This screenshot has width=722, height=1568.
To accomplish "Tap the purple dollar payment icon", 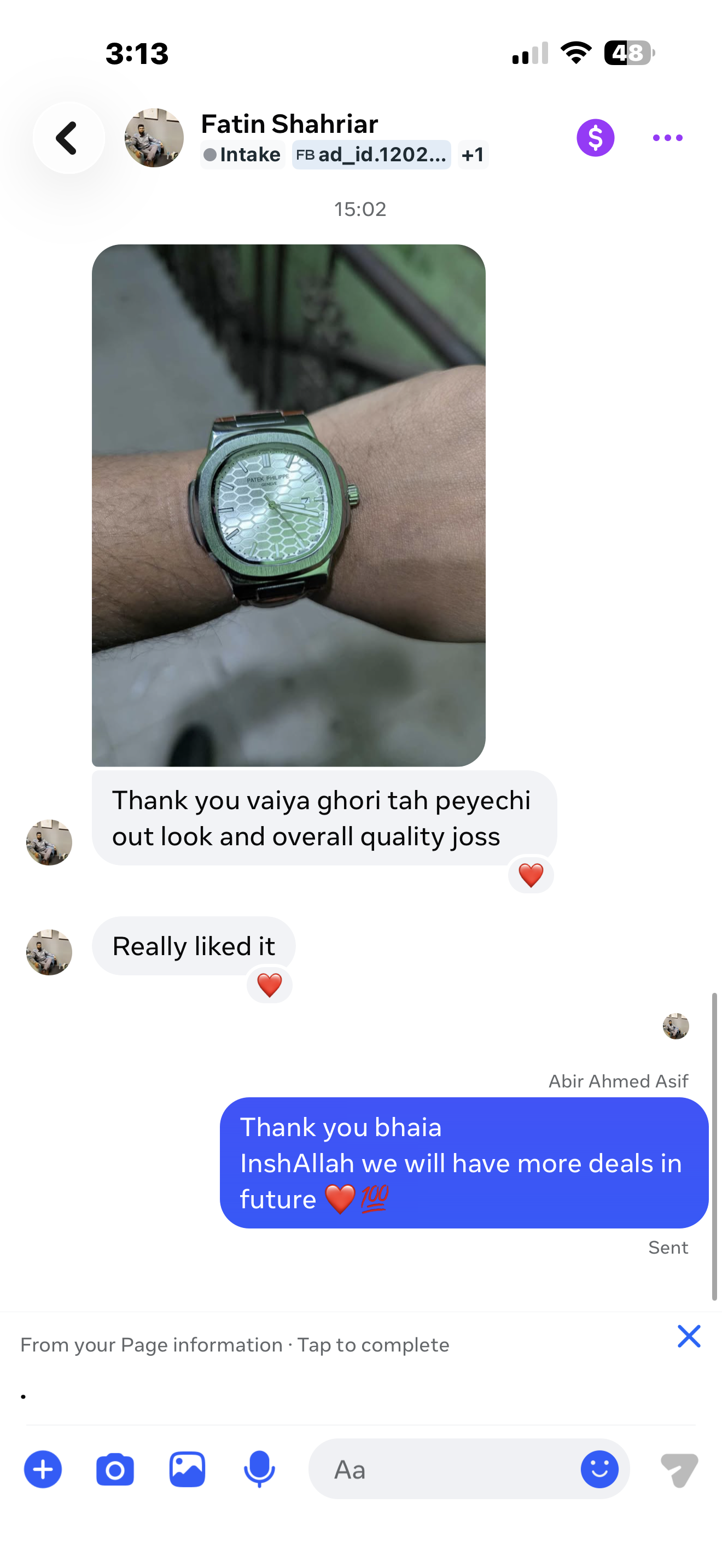I will (595, 138).
